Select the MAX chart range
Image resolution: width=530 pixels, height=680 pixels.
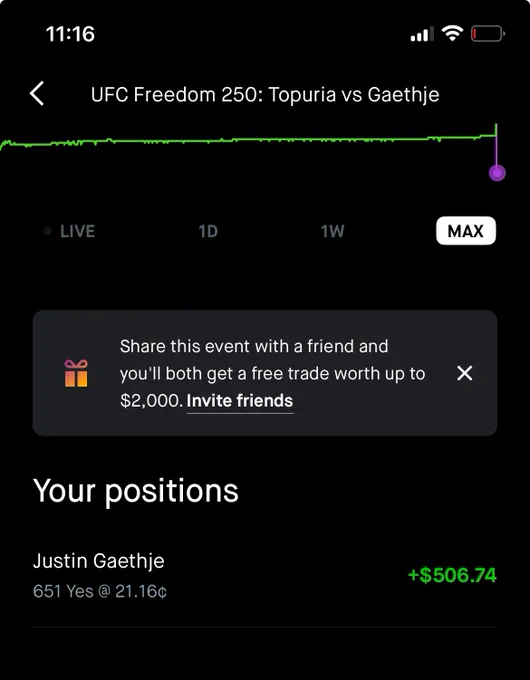click(466, 231)
